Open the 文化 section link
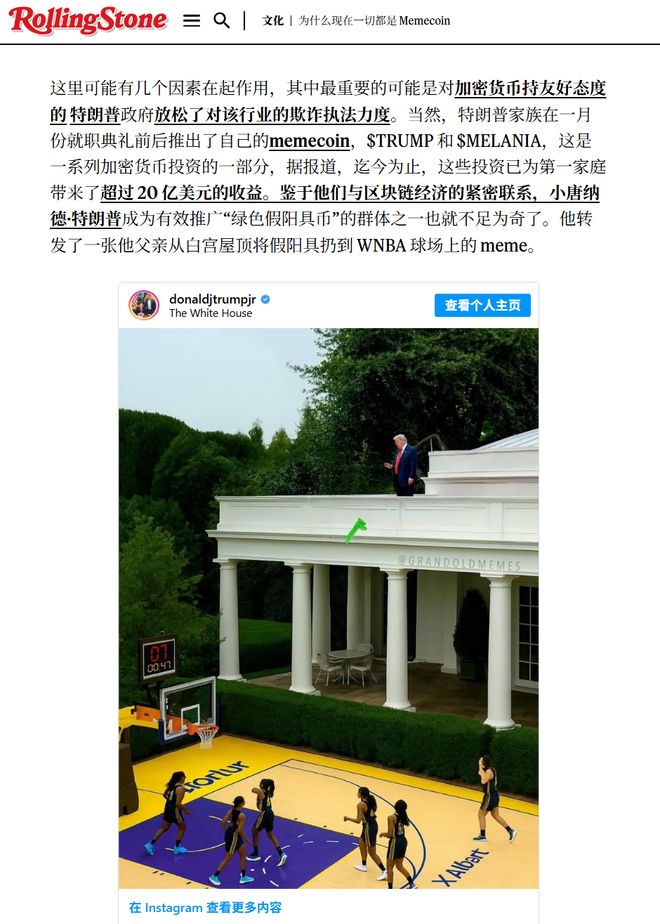This screenshot has width=660, height=924. [x=273, y=20]
